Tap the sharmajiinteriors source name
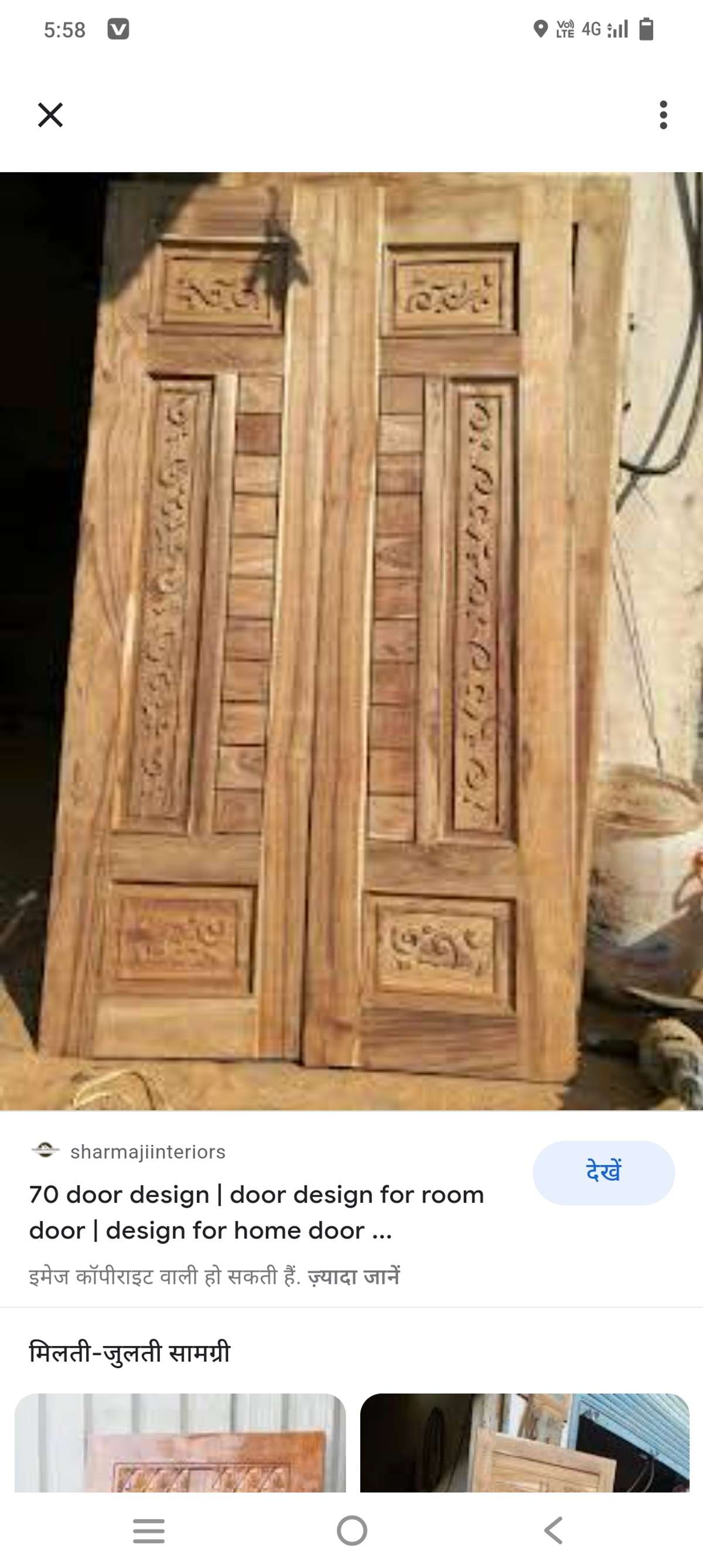 (x=147, y=1151)
